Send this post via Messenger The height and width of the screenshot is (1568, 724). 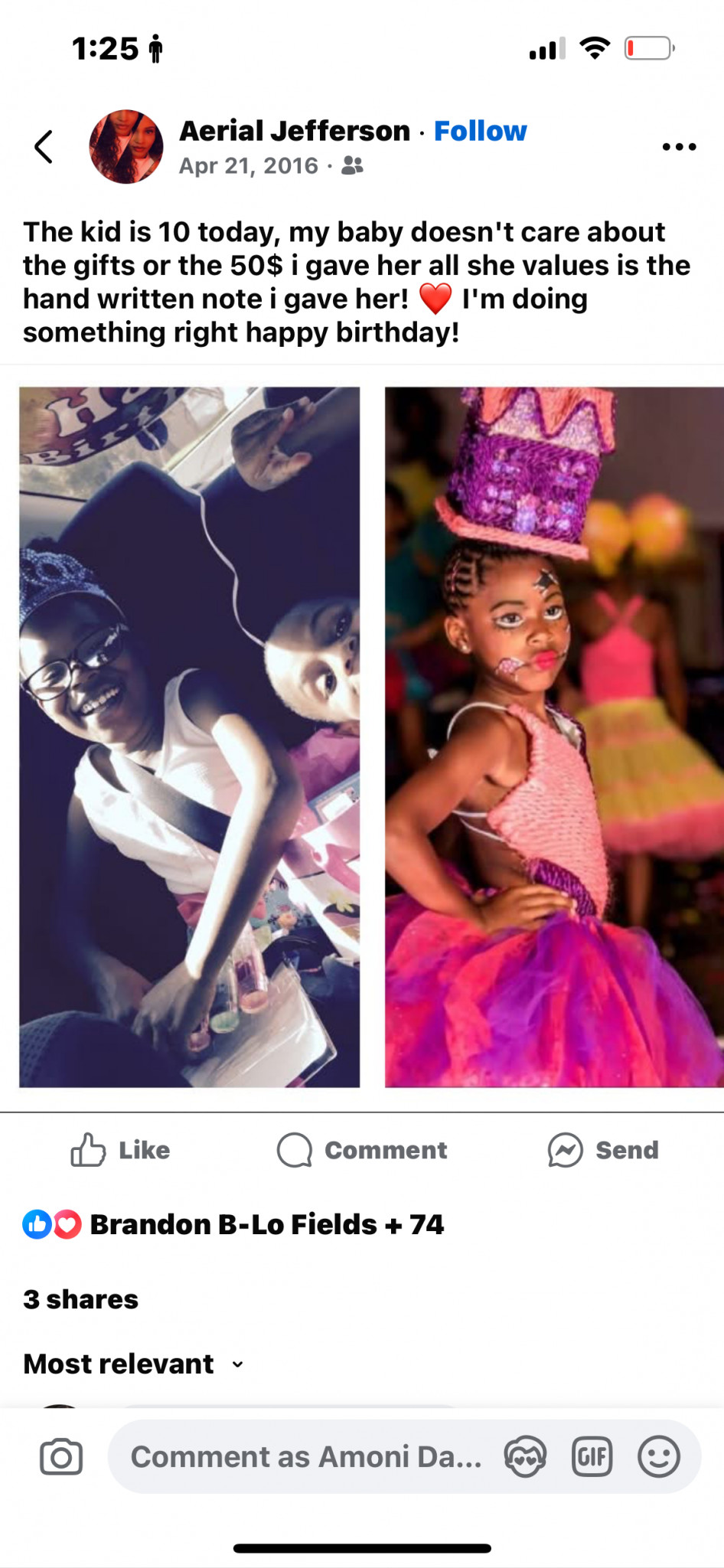tap(603, 1150)
